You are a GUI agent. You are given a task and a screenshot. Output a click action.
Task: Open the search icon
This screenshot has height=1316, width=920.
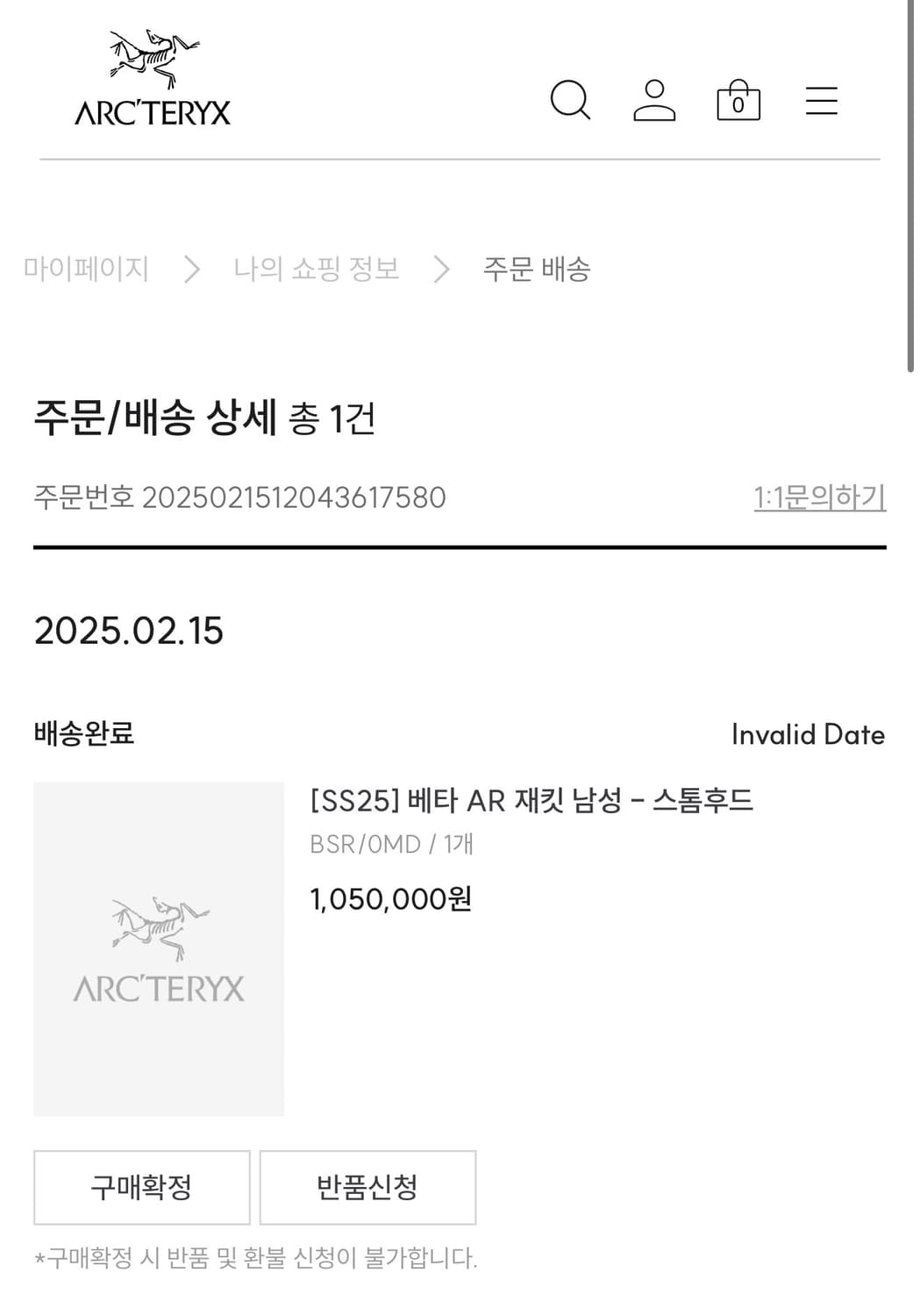[570, 100]
